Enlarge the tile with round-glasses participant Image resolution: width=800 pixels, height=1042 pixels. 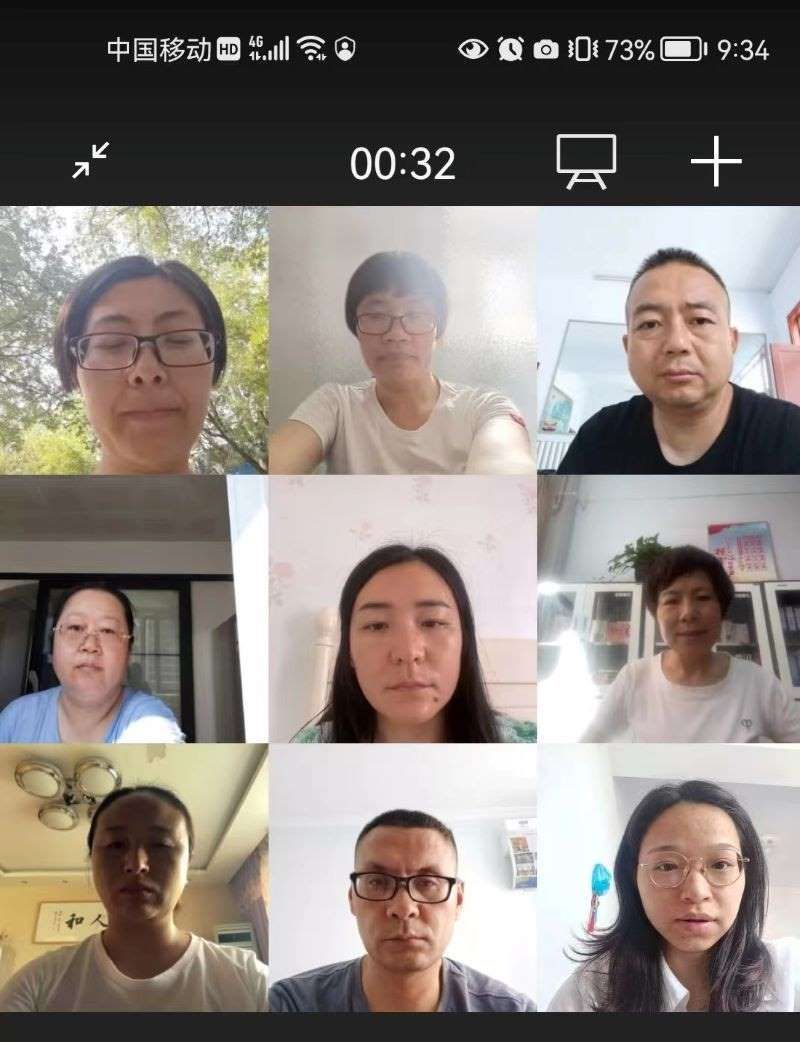[x=668, y=877]
